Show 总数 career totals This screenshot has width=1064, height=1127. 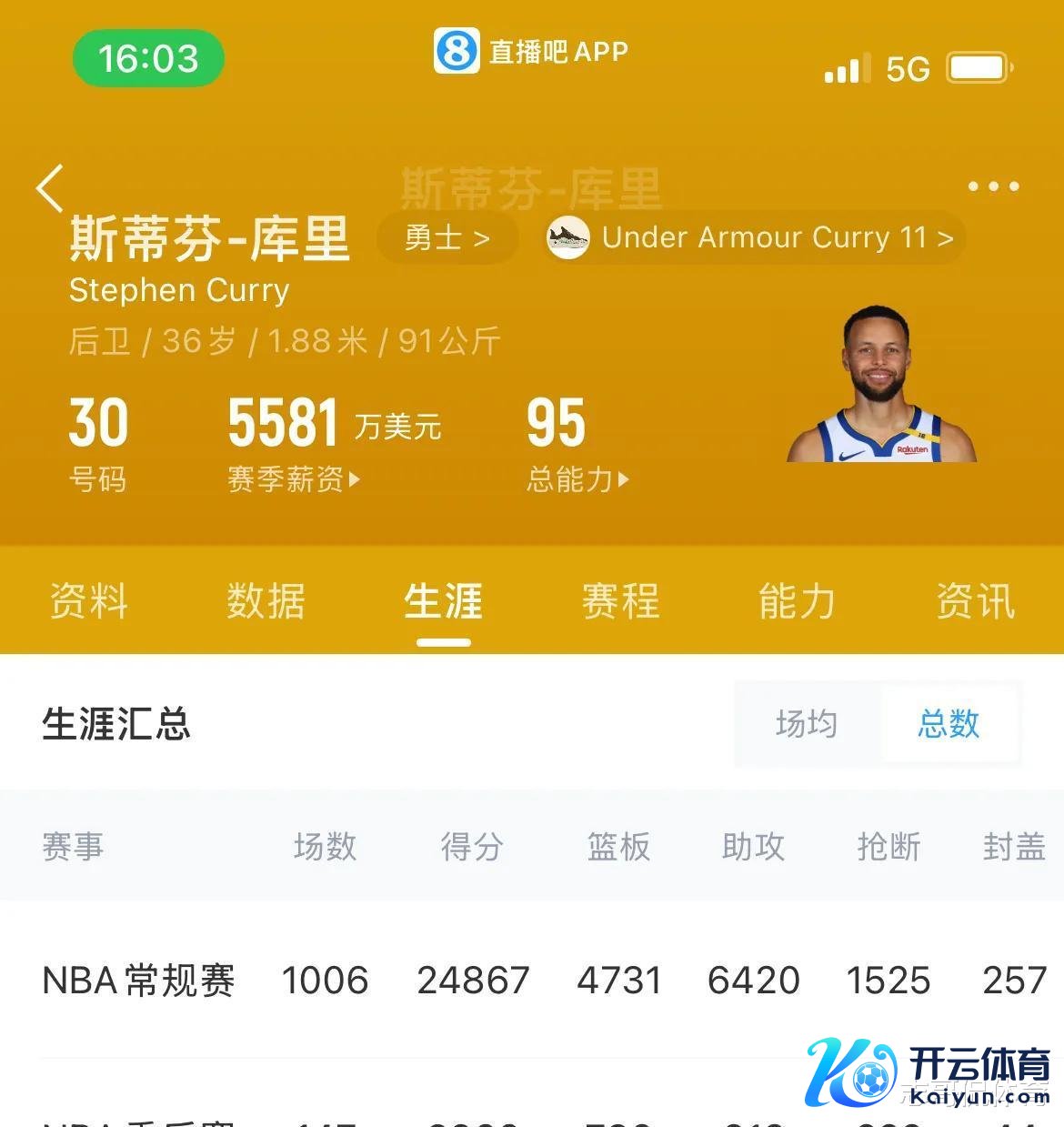point(949,724)
